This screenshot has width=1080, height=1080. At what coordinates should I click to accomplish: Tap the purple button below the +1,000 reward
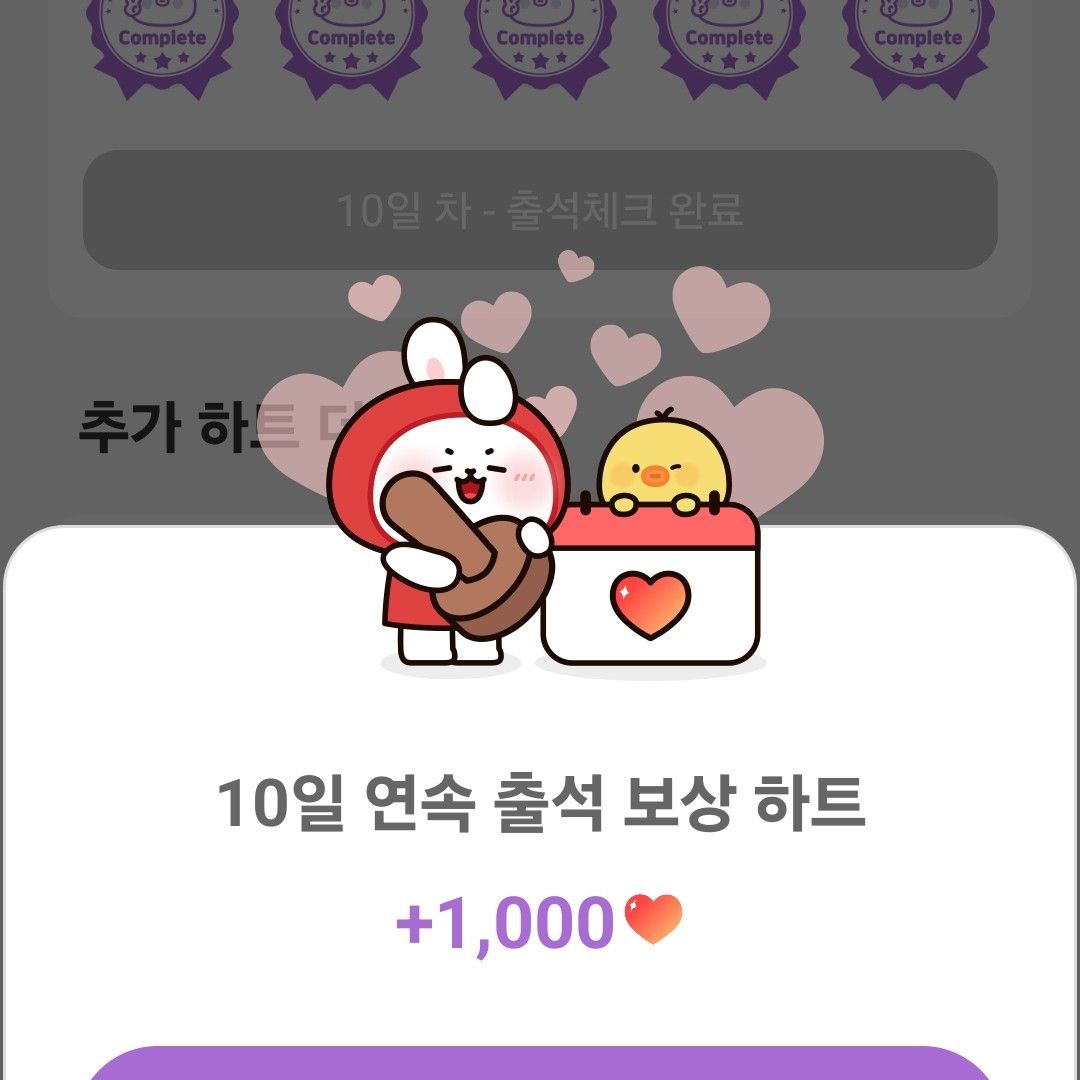coord(540,1064)
